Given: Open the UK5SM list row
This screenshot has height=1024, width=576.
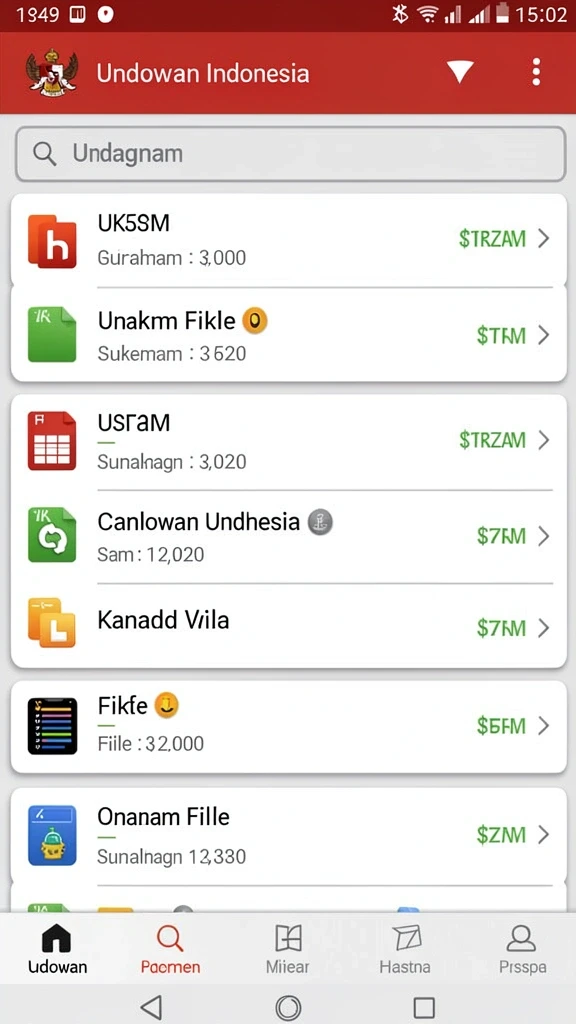Looking at the screenshot, I should click(289, 240).
